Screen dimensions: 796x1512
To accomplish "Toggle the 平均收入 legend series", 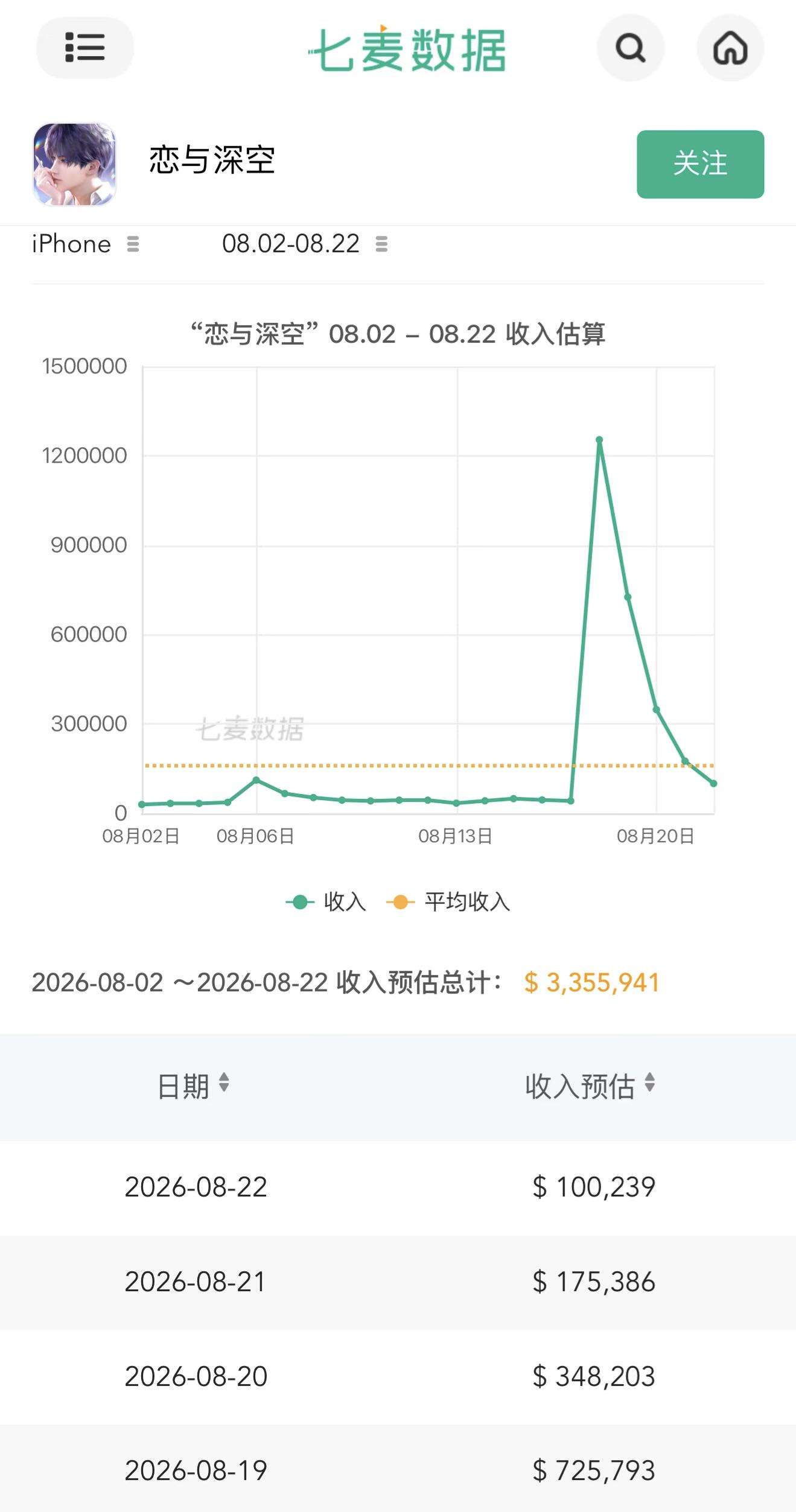I will [x=448, y=902].
